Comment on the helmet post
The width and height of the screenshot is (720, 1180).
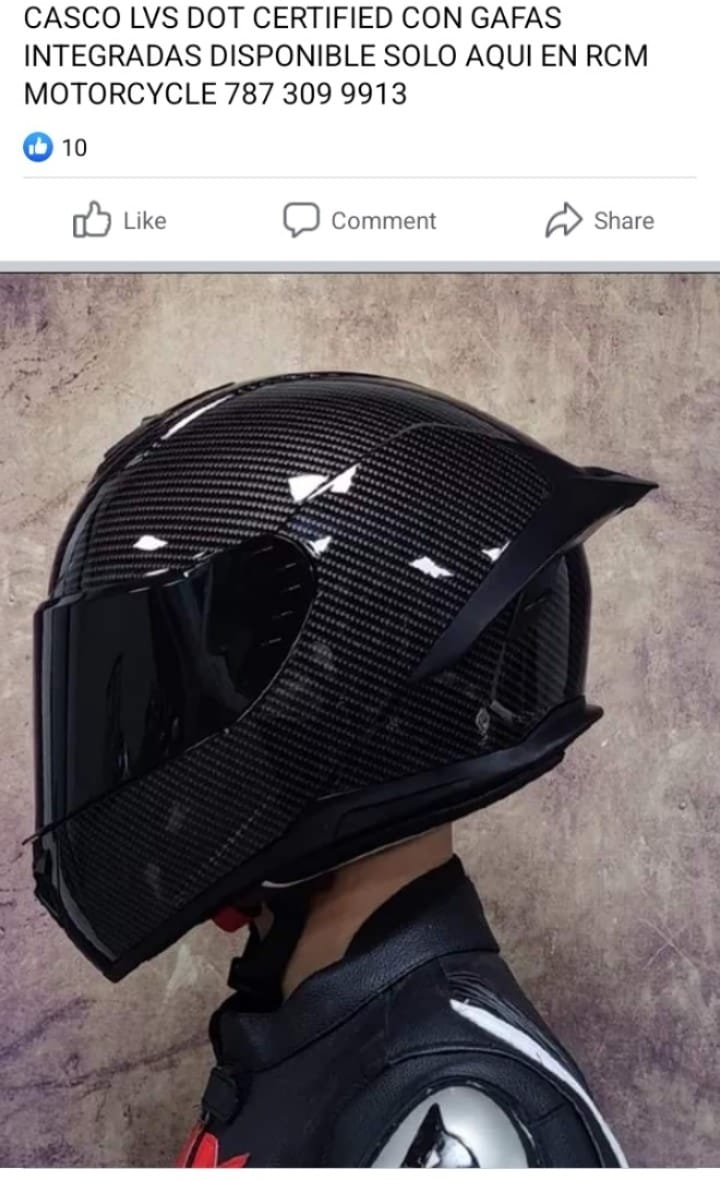pos(359,221)
